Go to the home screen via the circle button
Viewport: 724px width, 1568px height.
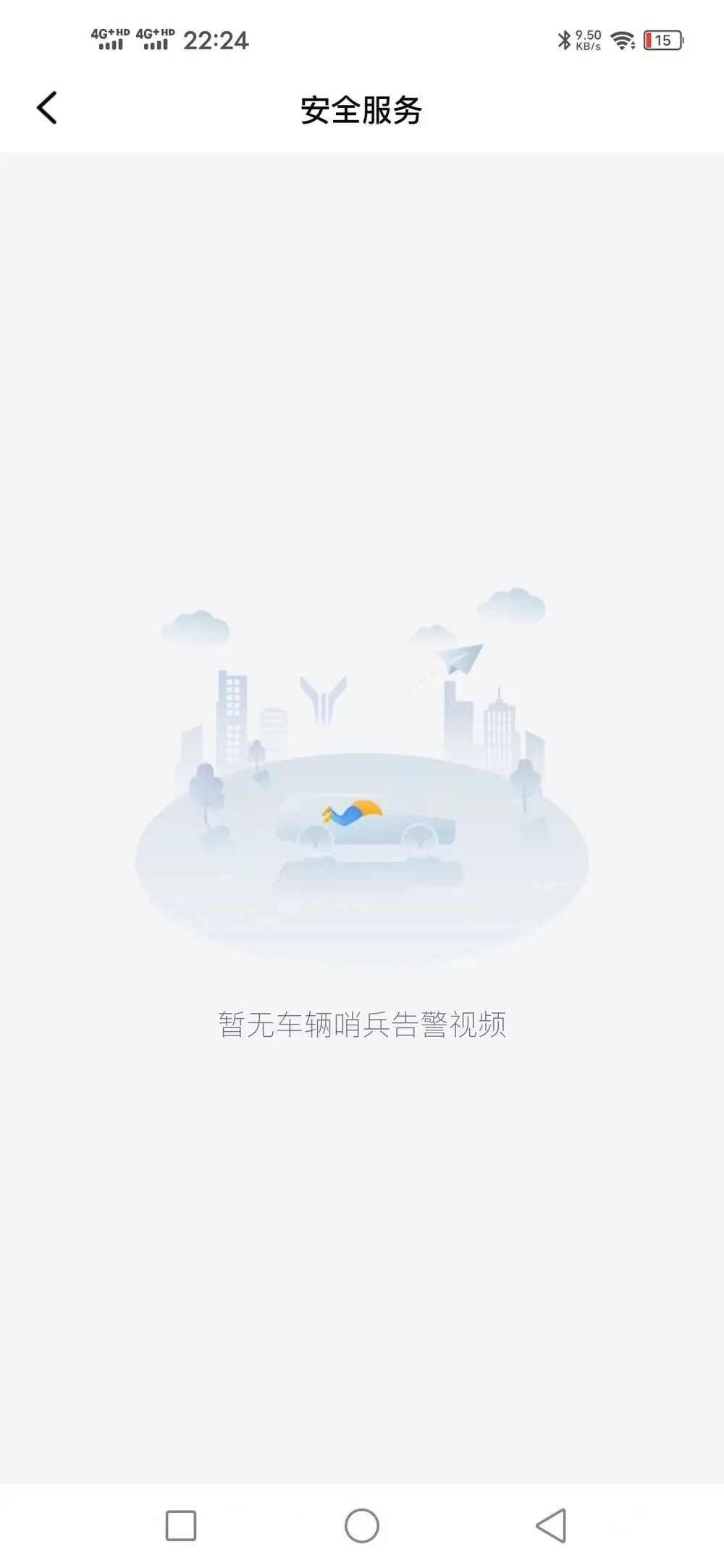[362, 1526]
